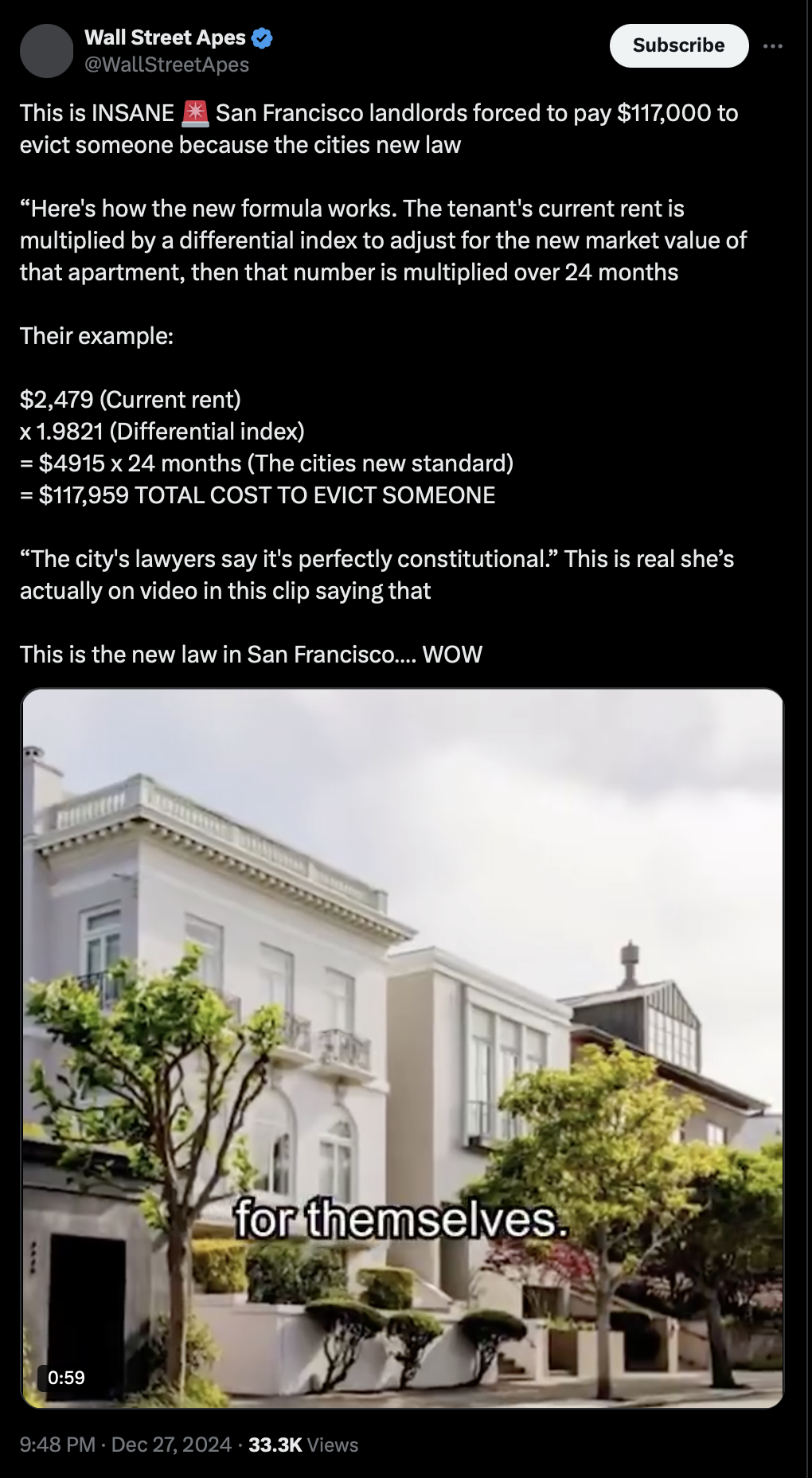Viewport: 812px width, 1478px height.
Task: Open the @WallStreetApes profile handle
Action: pyautogui.click(x=166, y=65)
